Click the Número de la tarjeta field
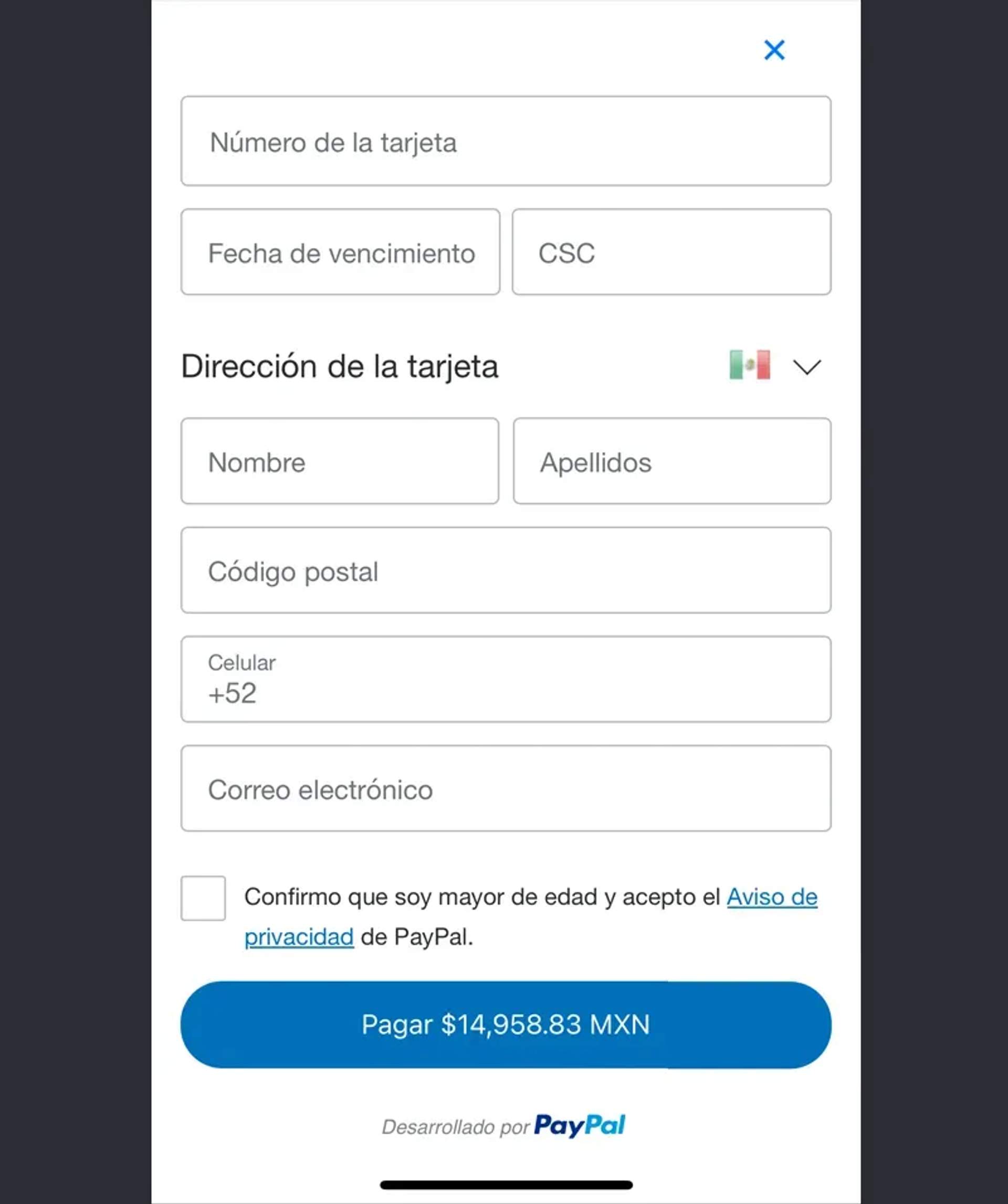Screen dimensions: 1008x1204 [x=505, y=141]
